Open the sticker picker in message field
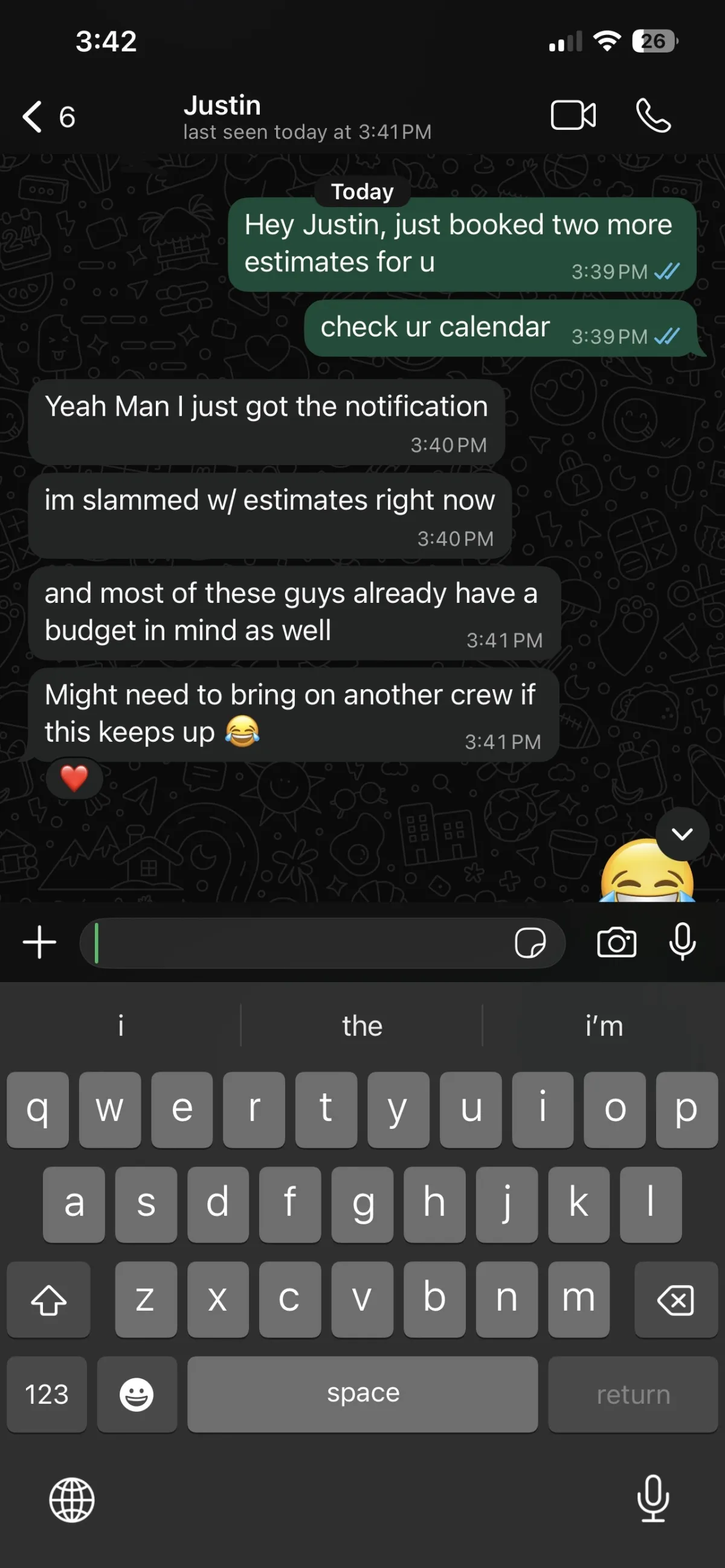Viewport: 725px width, 1568px height. tap(530, 943)
